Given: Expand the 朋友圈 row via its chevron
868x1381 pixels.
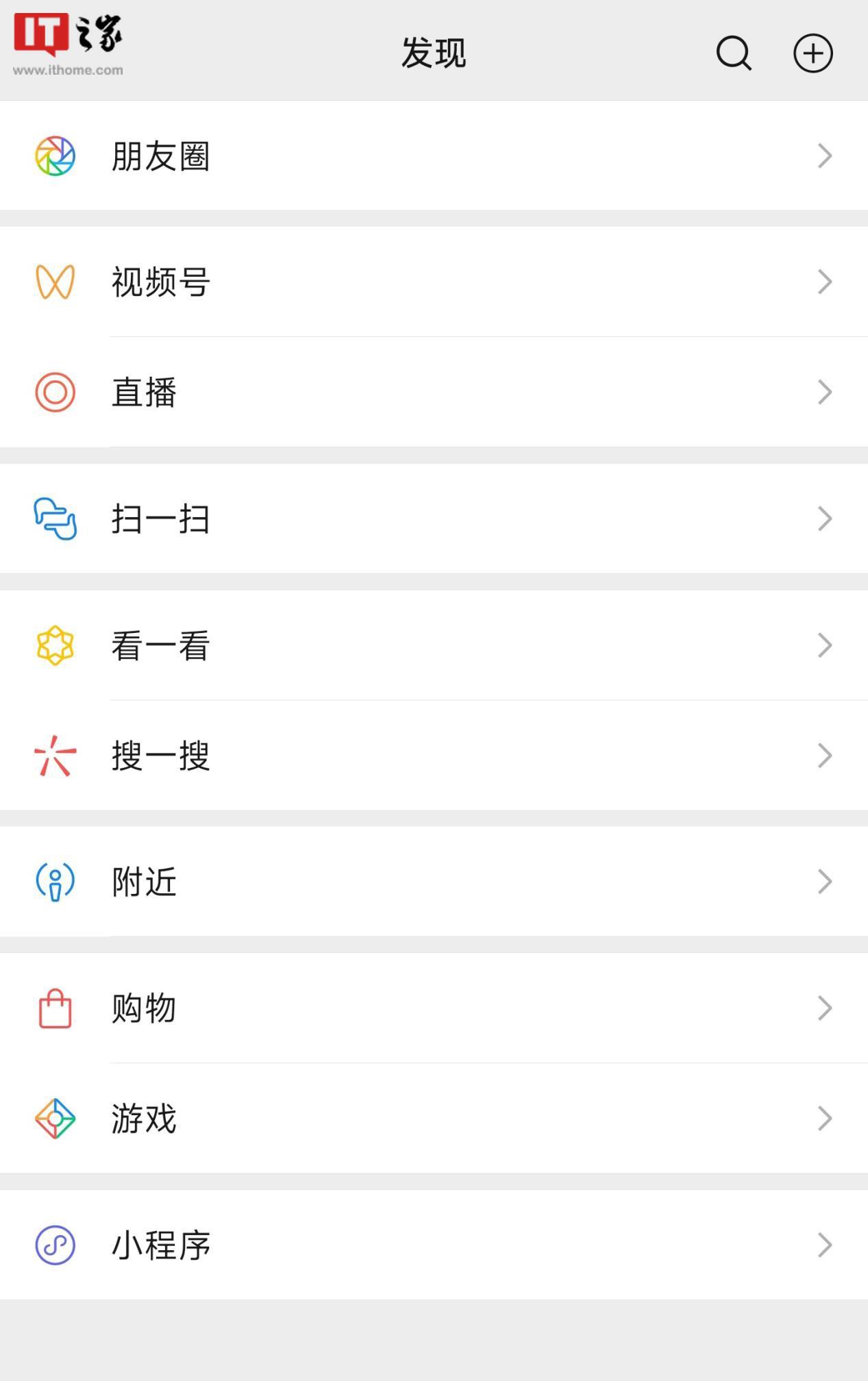Looking at the screenshot, I should 826,156.
